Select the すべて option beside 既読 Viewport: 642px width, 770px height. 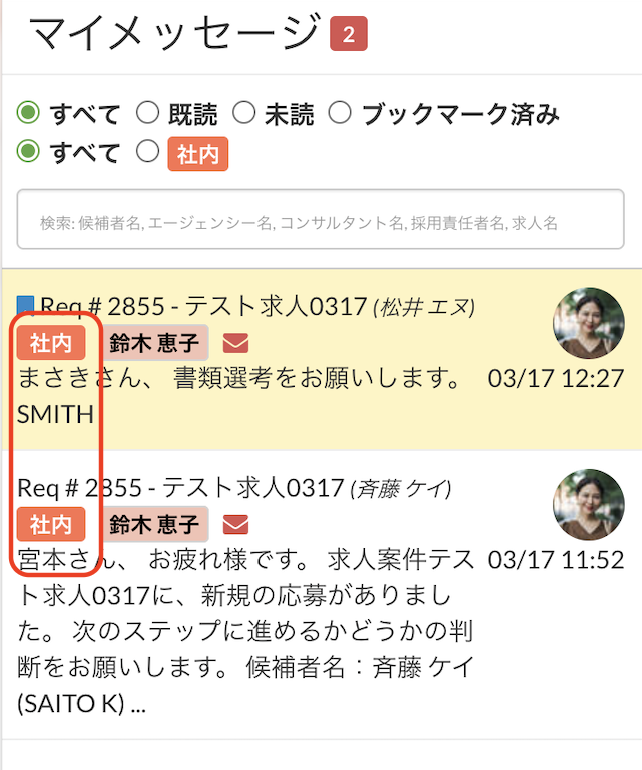tap(29, 113)
